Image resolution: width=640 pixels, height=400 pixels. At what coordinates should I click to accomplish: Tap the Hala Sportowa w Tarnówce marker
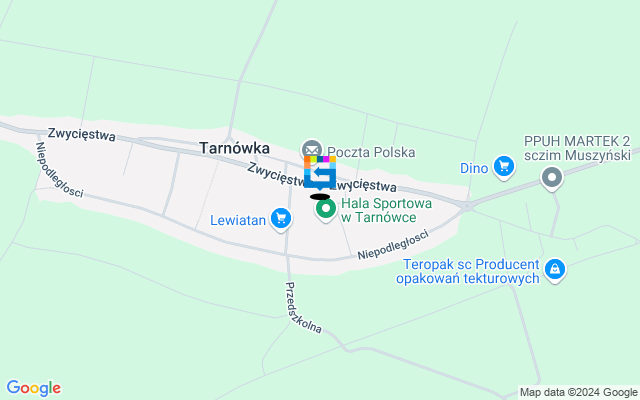[x=326, y=210]
